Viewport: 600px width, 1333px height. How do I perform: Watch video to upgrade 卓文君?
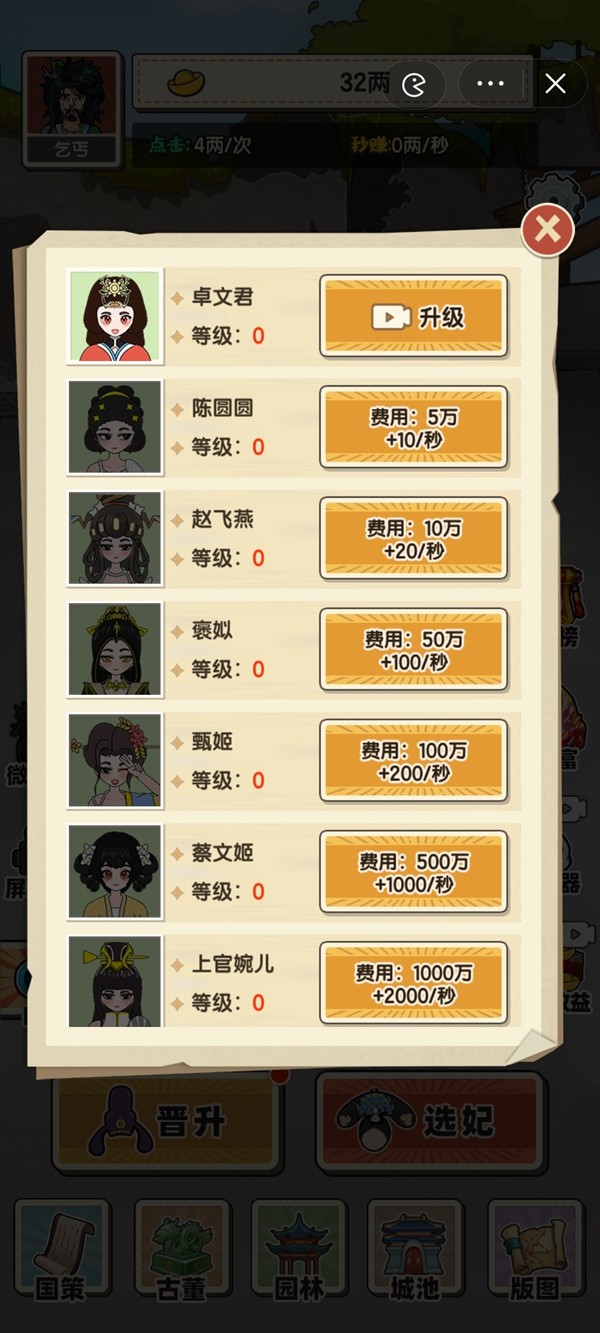[x=413, y=317]
